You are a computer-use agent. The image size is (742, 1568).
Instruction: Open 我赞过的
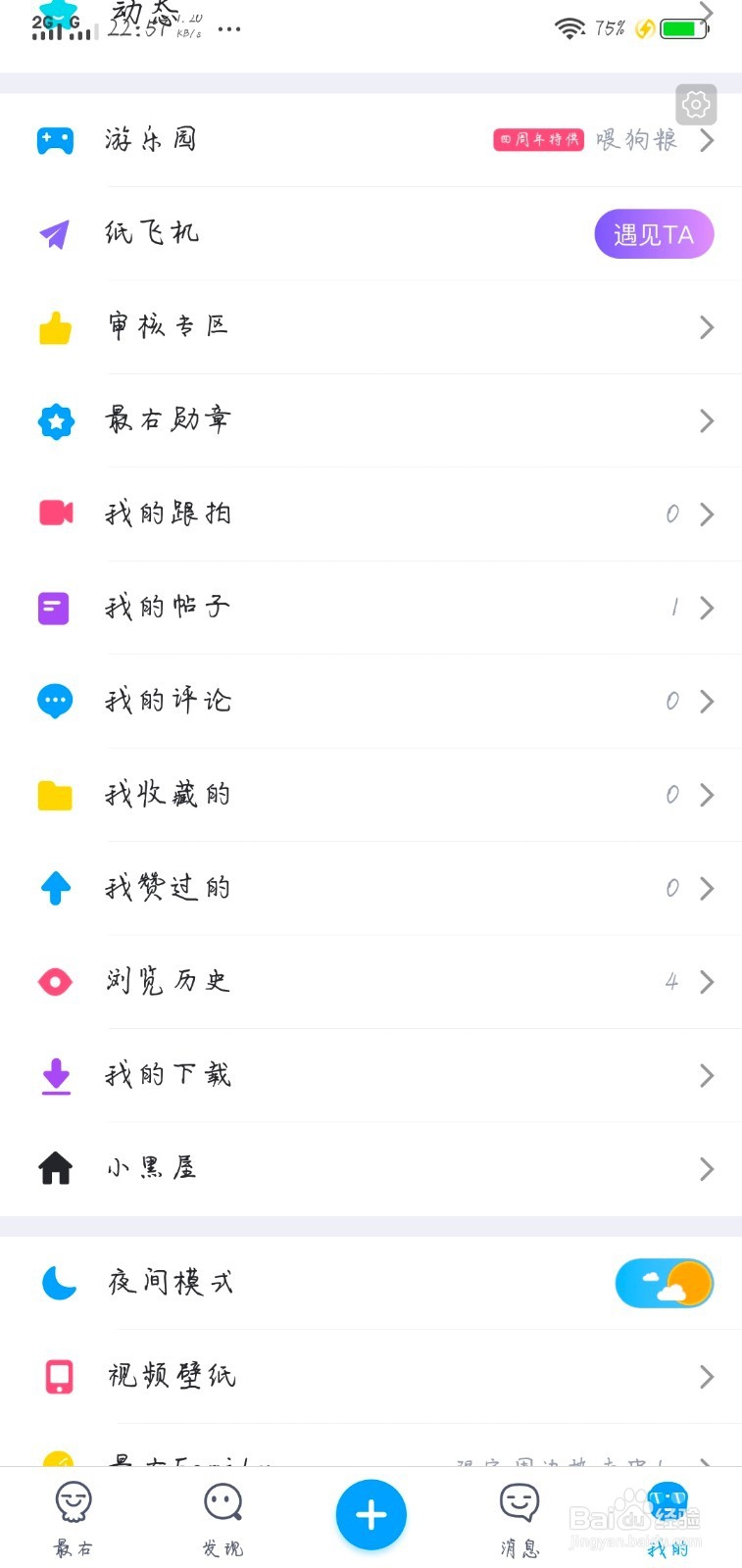pos(371,888)
